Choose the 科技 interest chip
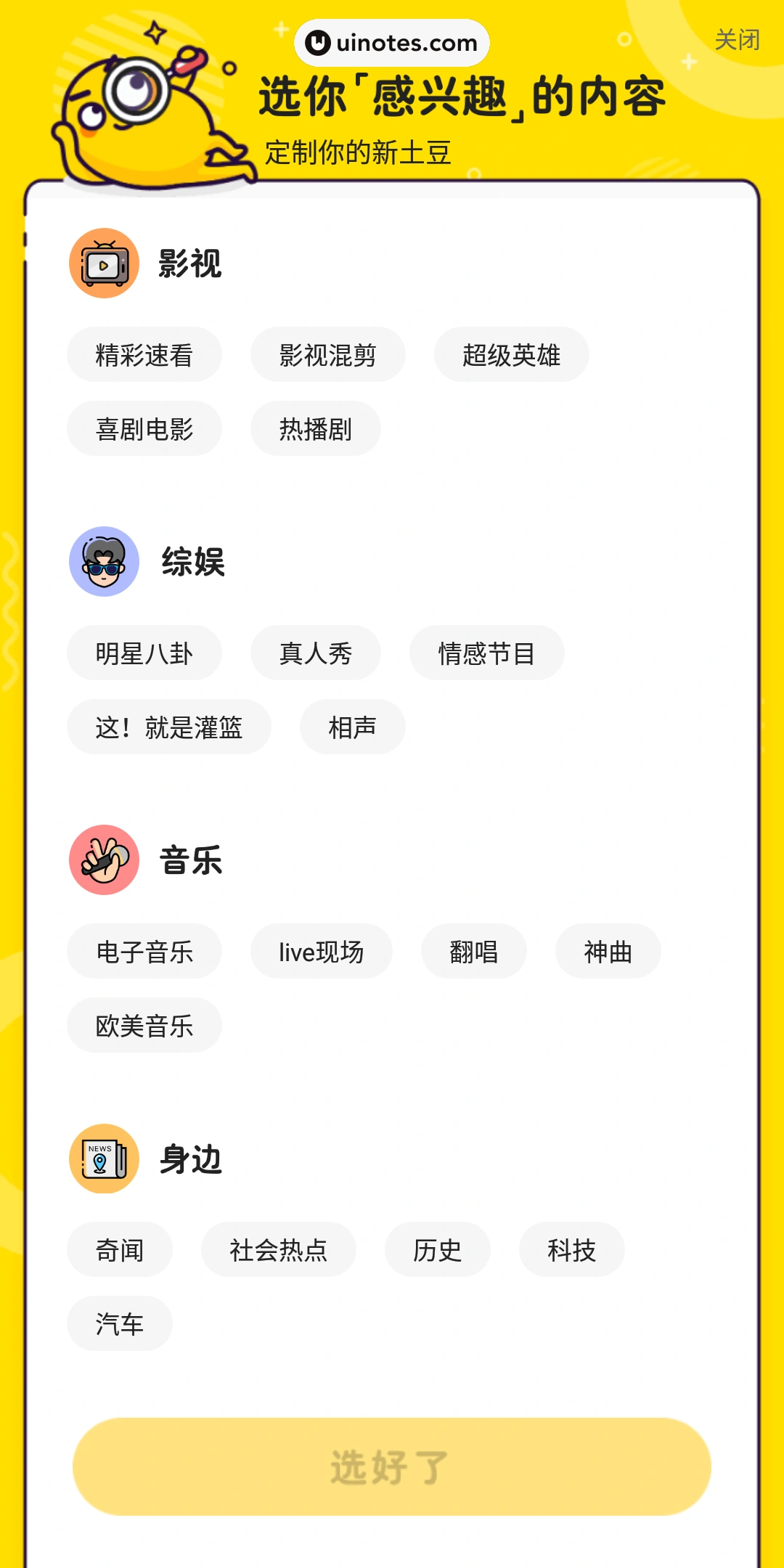This screenshot has width=784, height=1568. [x=571, y=1250]
